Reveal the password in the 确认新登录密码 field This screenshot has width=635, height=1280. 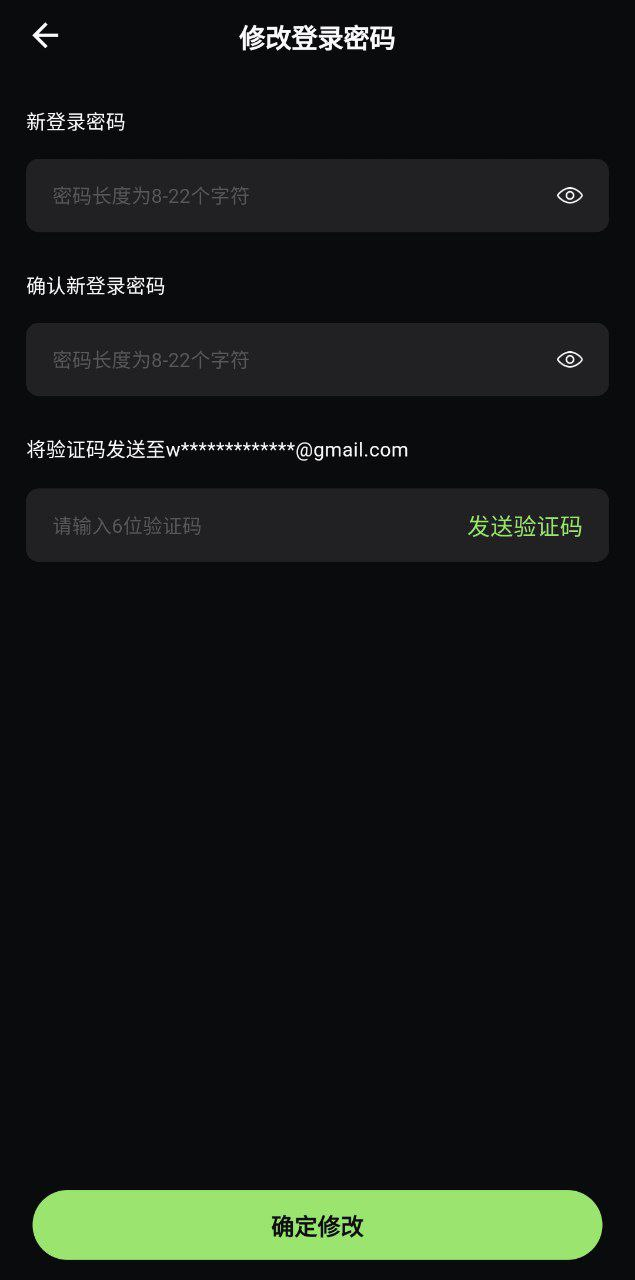(x=570, y=360)
